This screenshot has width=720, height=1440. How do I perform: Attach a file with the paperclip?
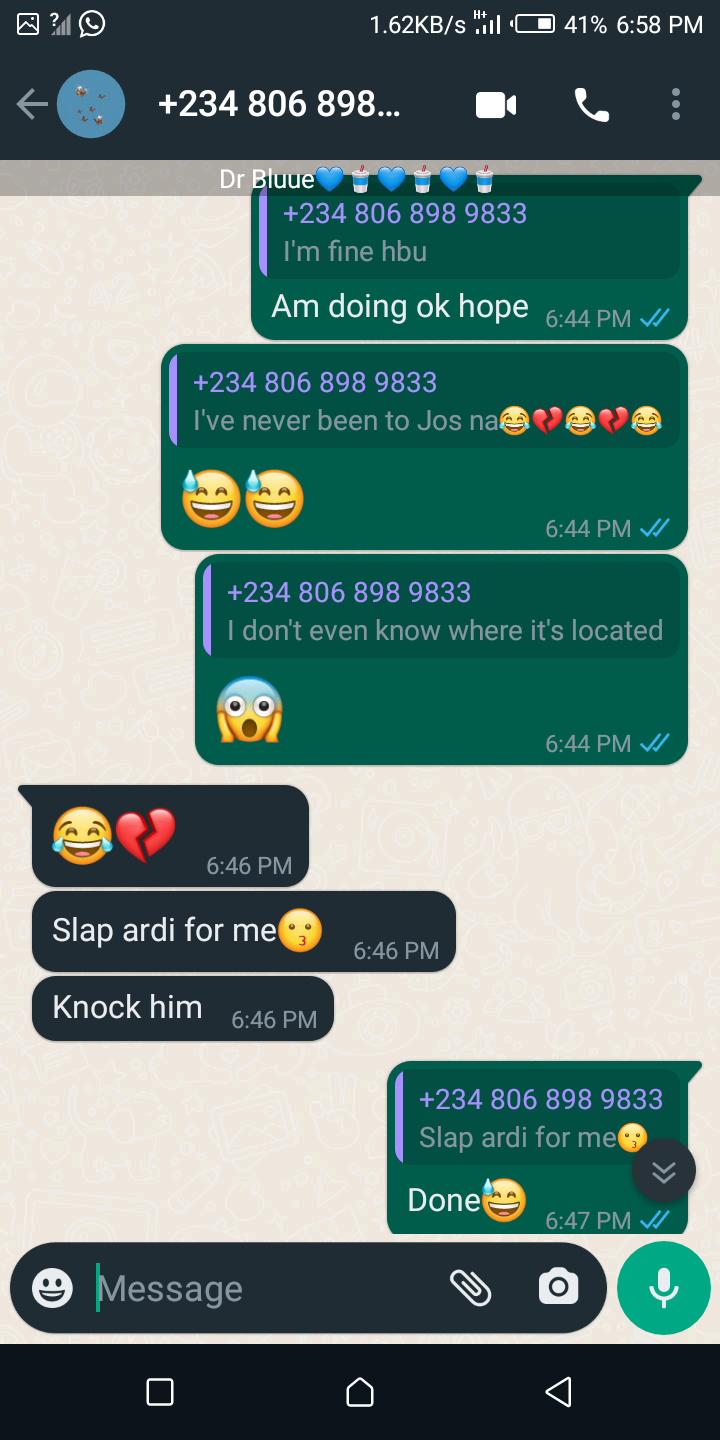470,1288
